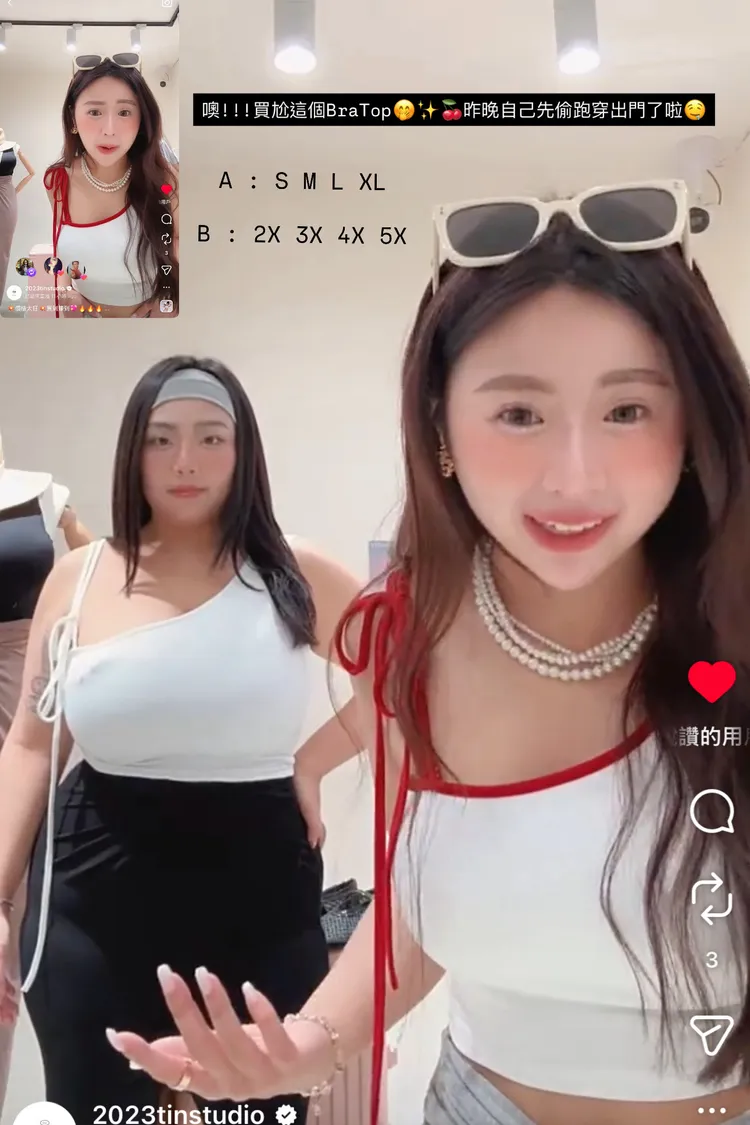This screenshot has width=750, height=1125.
Task: Open the three-dot more options menu
Action: (711, 1111)
